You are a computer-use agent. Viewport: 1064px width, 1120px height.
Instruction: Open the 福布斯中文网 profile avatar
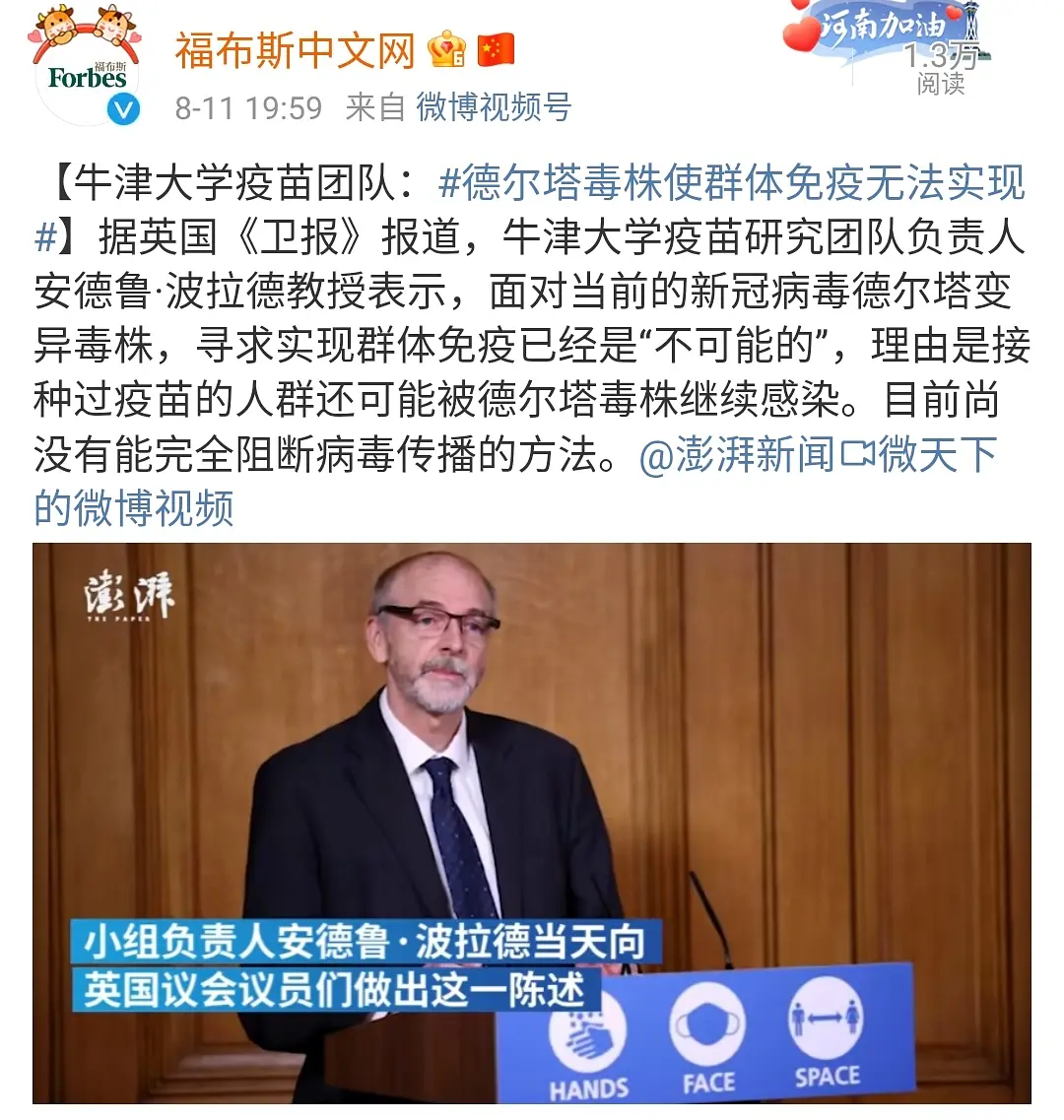(x=87, y=77)
